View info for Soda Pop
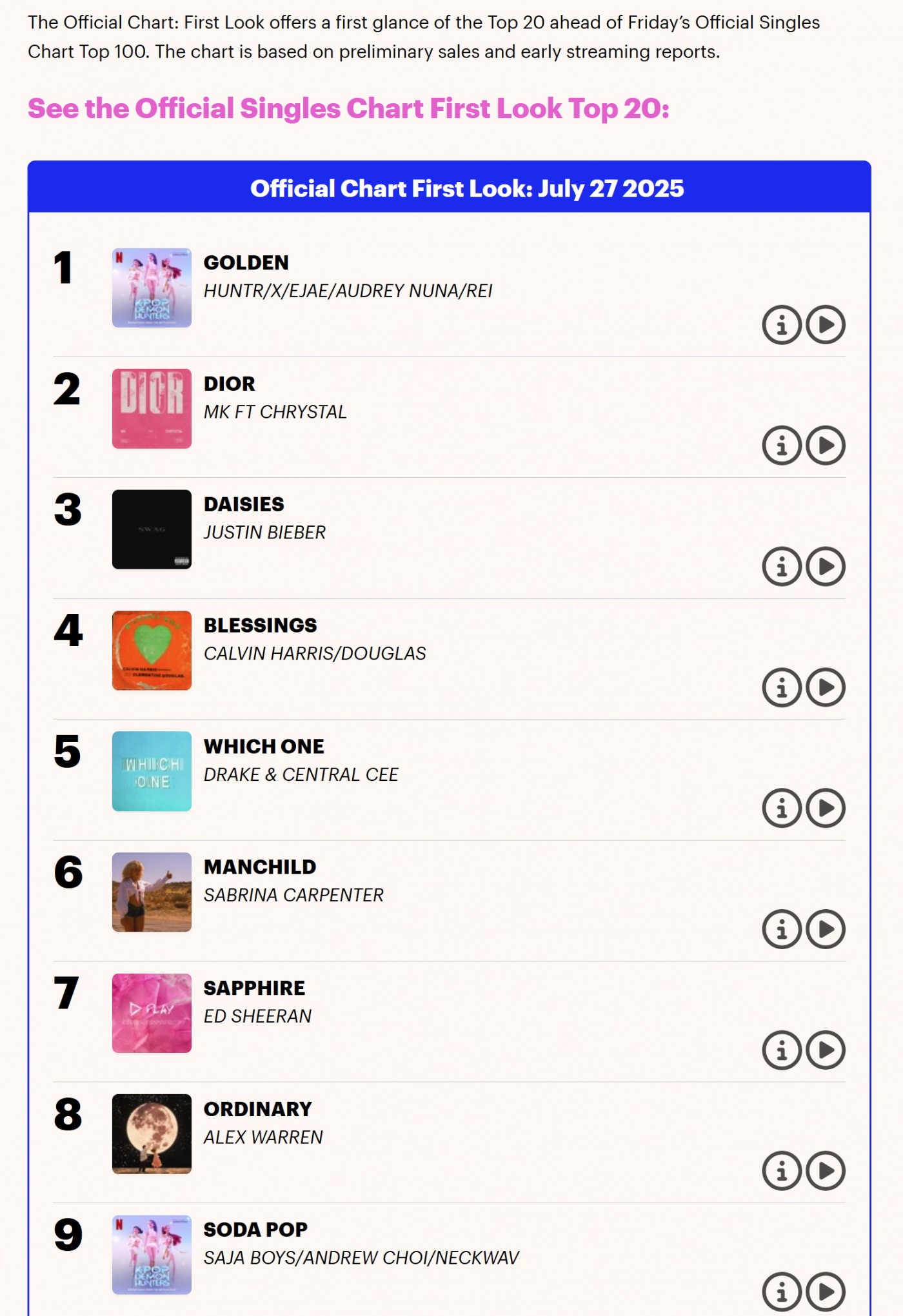903x1316 pixels. [x=782, y=1291]
